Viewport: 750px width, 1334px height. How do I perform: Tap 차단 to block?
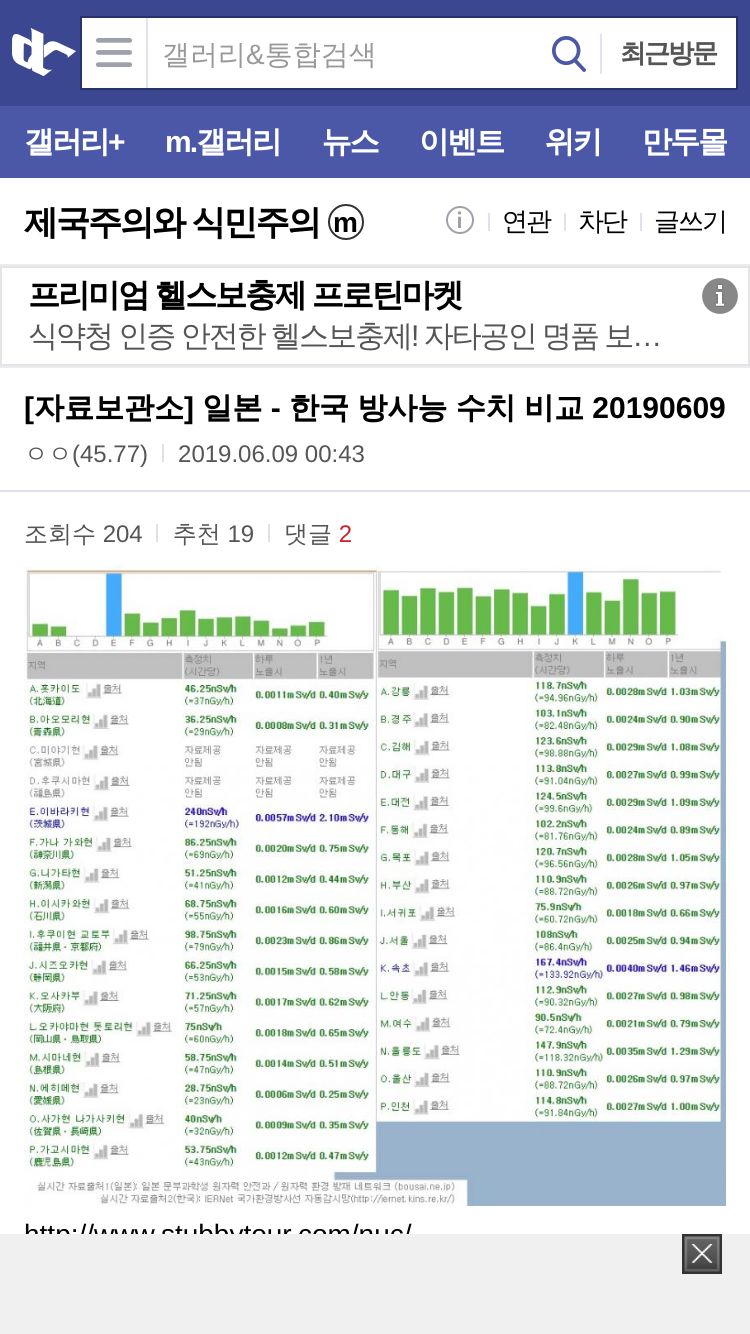(x=603, y=221)
